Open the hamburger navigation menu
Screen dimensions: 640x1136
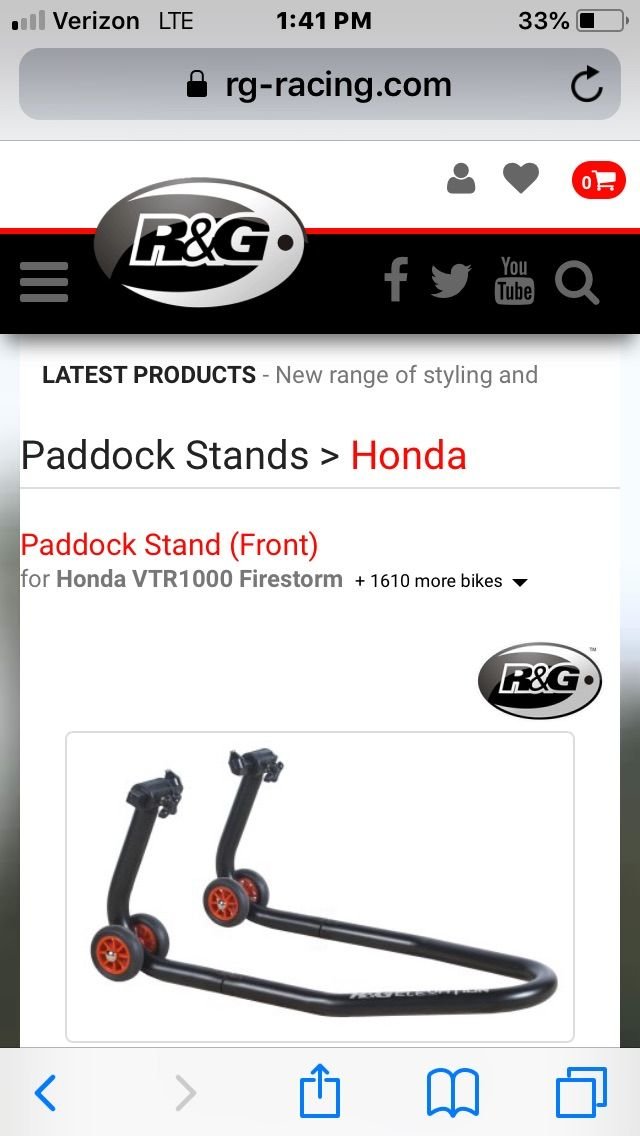(44, 281)
